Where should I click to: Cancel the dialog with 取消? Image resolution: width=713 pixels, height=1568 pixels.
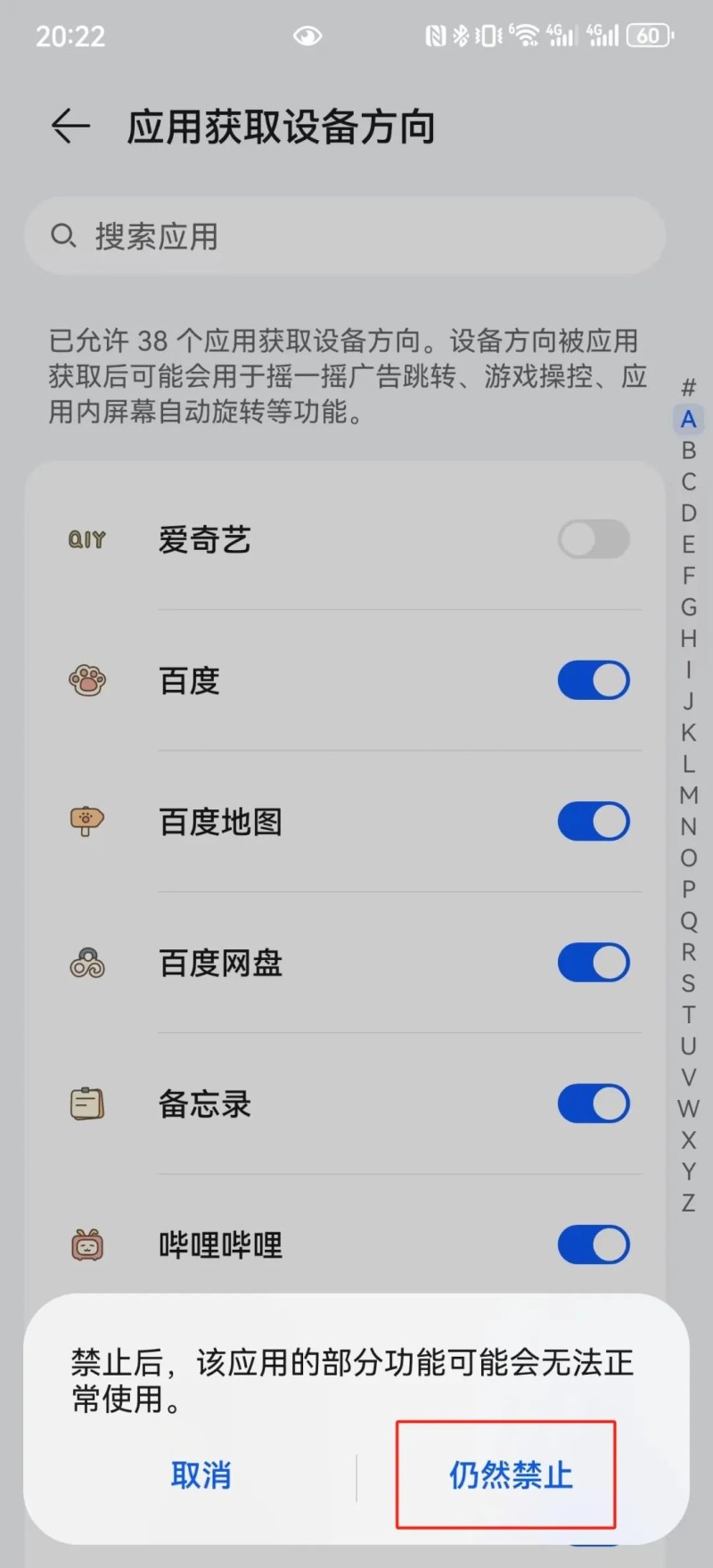201,1475
